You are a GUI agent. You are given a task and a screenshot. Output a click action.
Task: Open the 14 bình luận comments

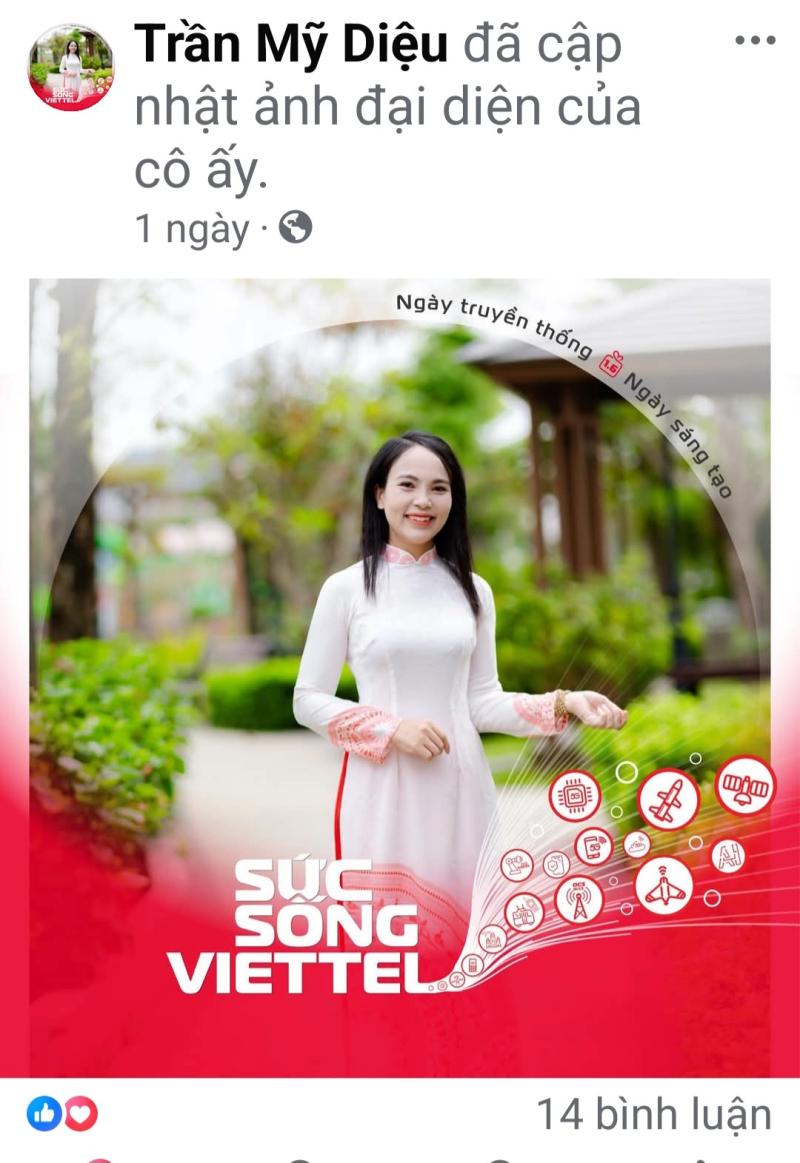(654, 1114)
